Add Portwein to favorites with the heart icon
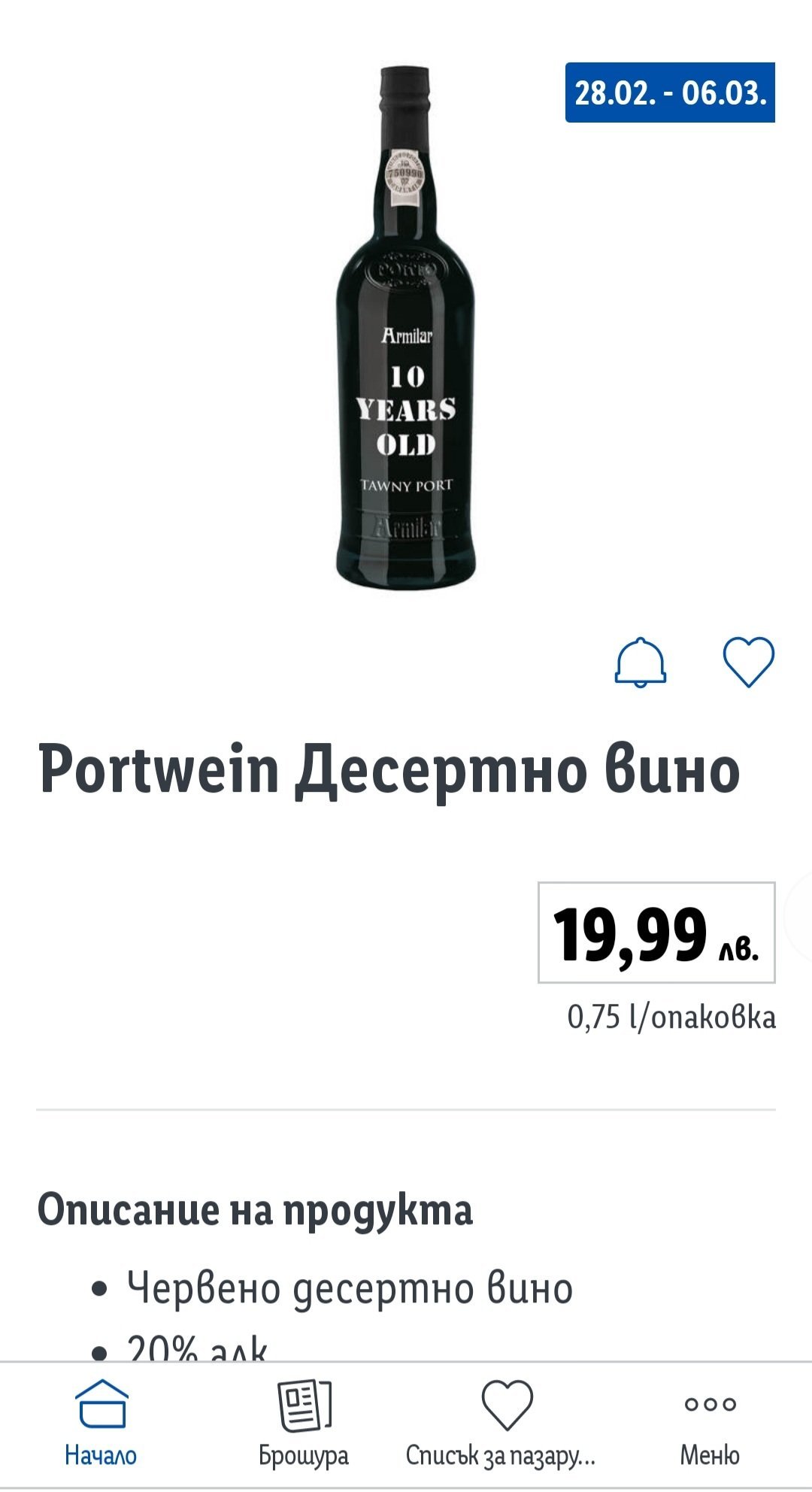The width and height of the screenshot is (812, 1492). 748,662
